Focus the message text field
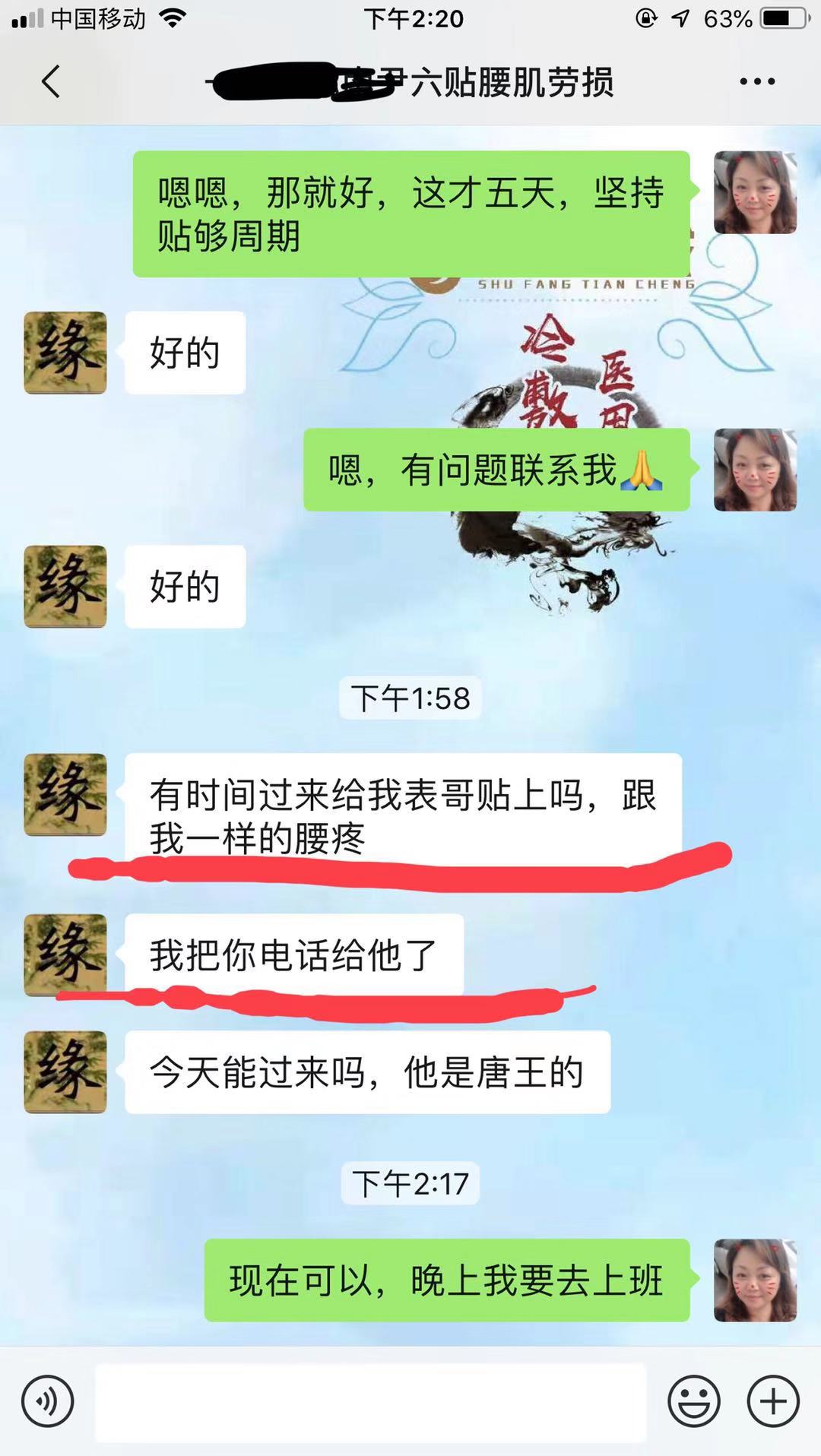This screenshot has width=821, height=1456. tap(371, 1401)
